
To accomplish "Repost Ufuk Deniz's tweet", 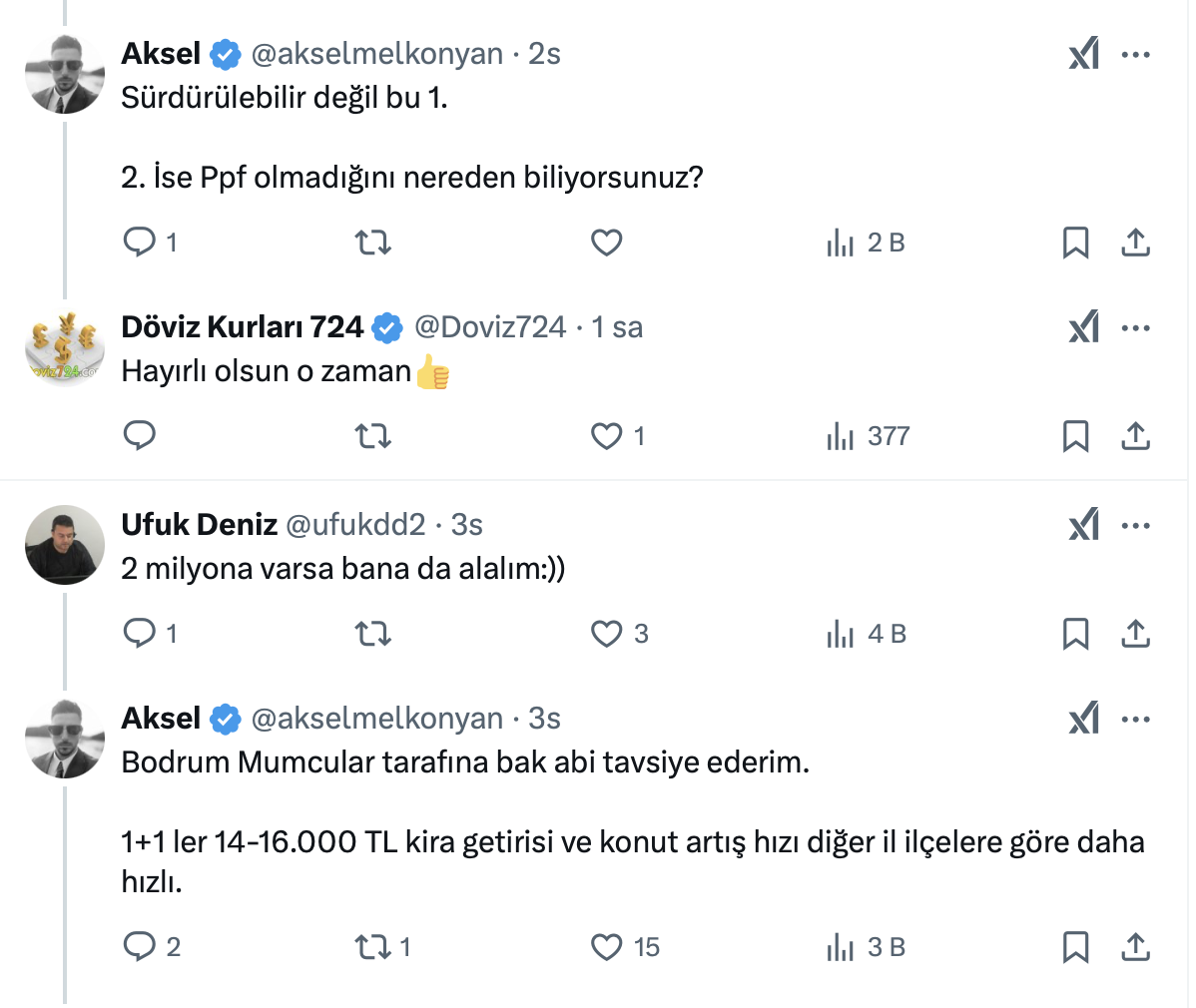I will point(372,634).
